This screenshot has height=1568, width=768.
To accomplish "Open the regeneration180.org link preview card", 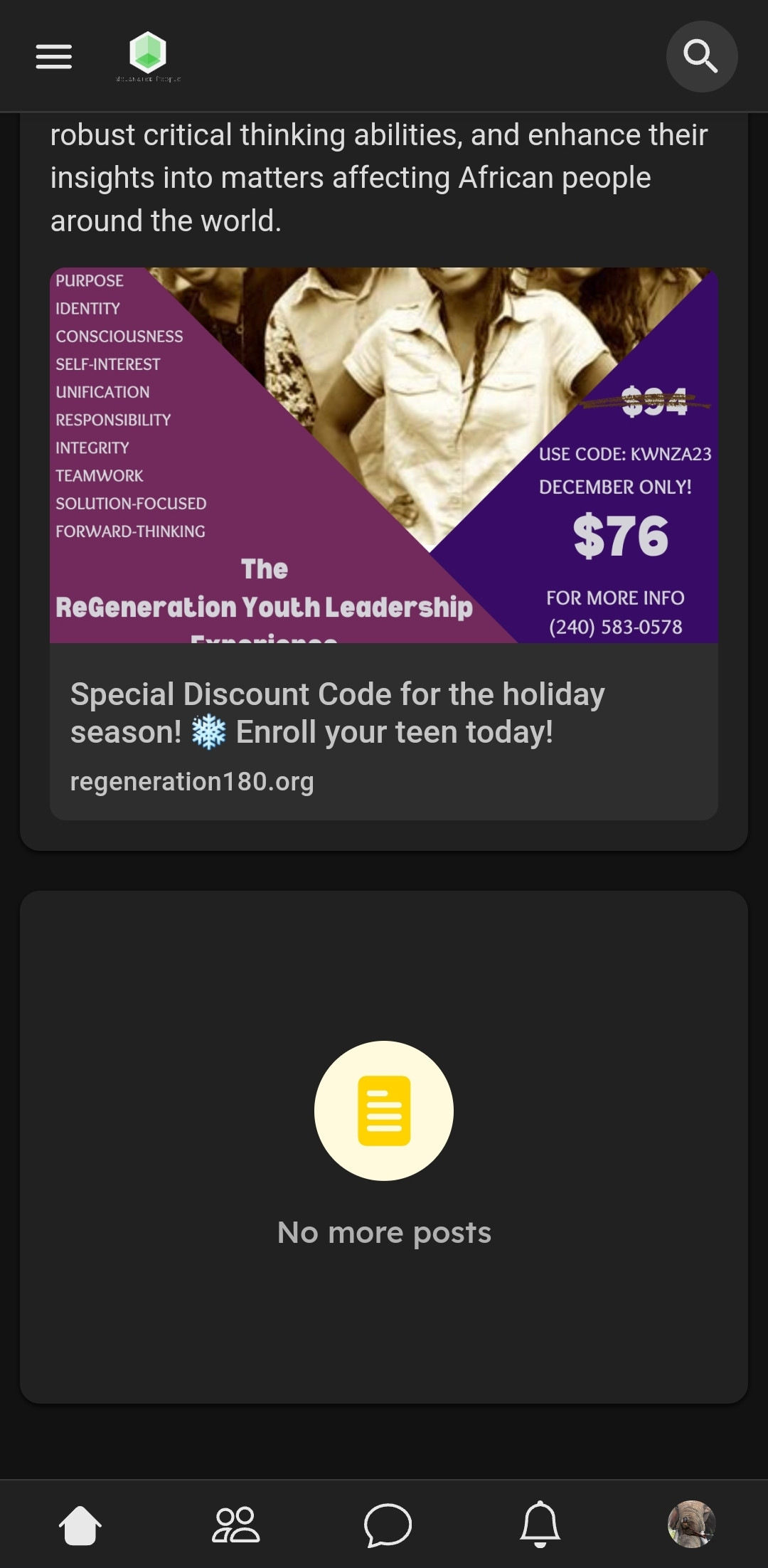I will click(x=384, y=731).
